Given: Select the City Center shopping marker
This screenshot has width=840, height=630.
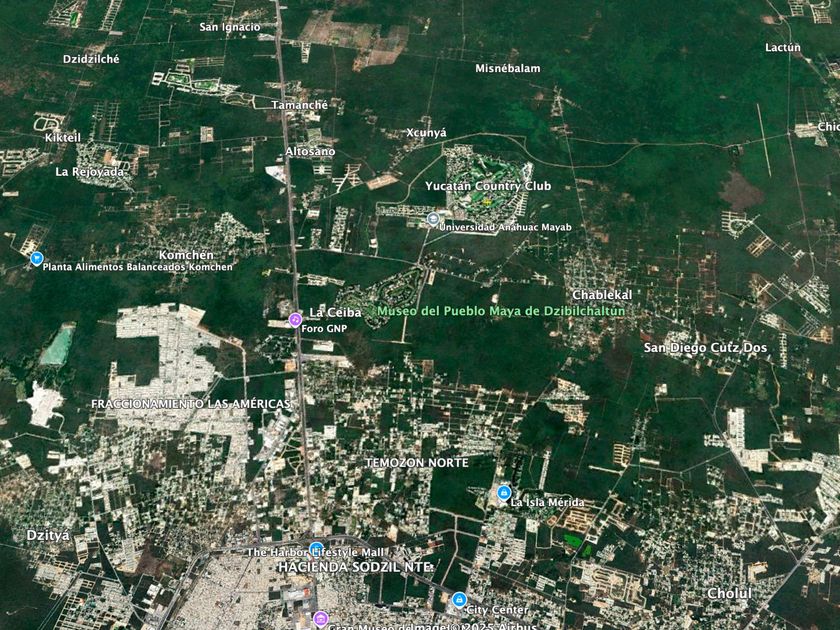Looking at the screenshot, I should pyautogui.click(x=459, y=600).
